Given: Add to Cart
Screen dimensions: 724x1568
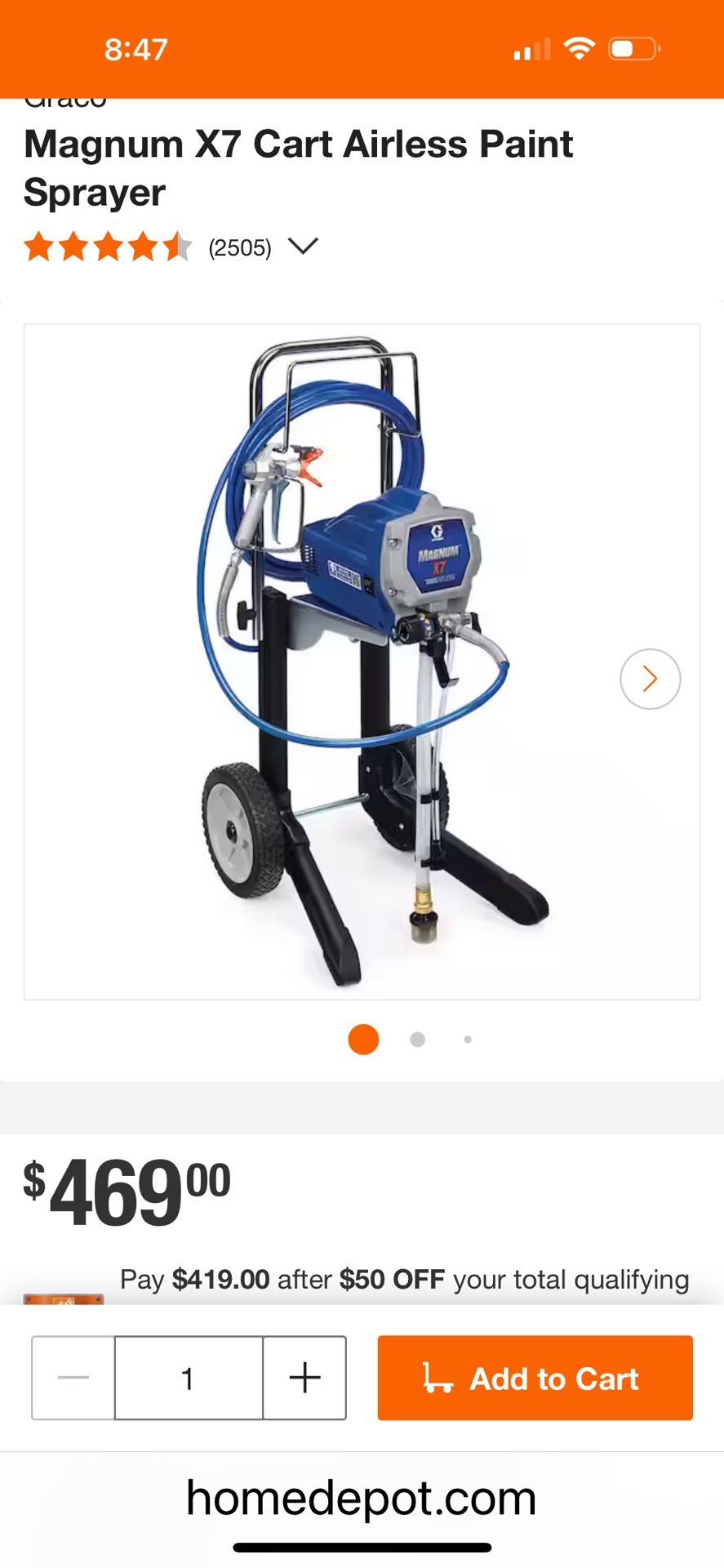Looking at the screenshot, I should pyautogui.click(x=535, y=1378).
